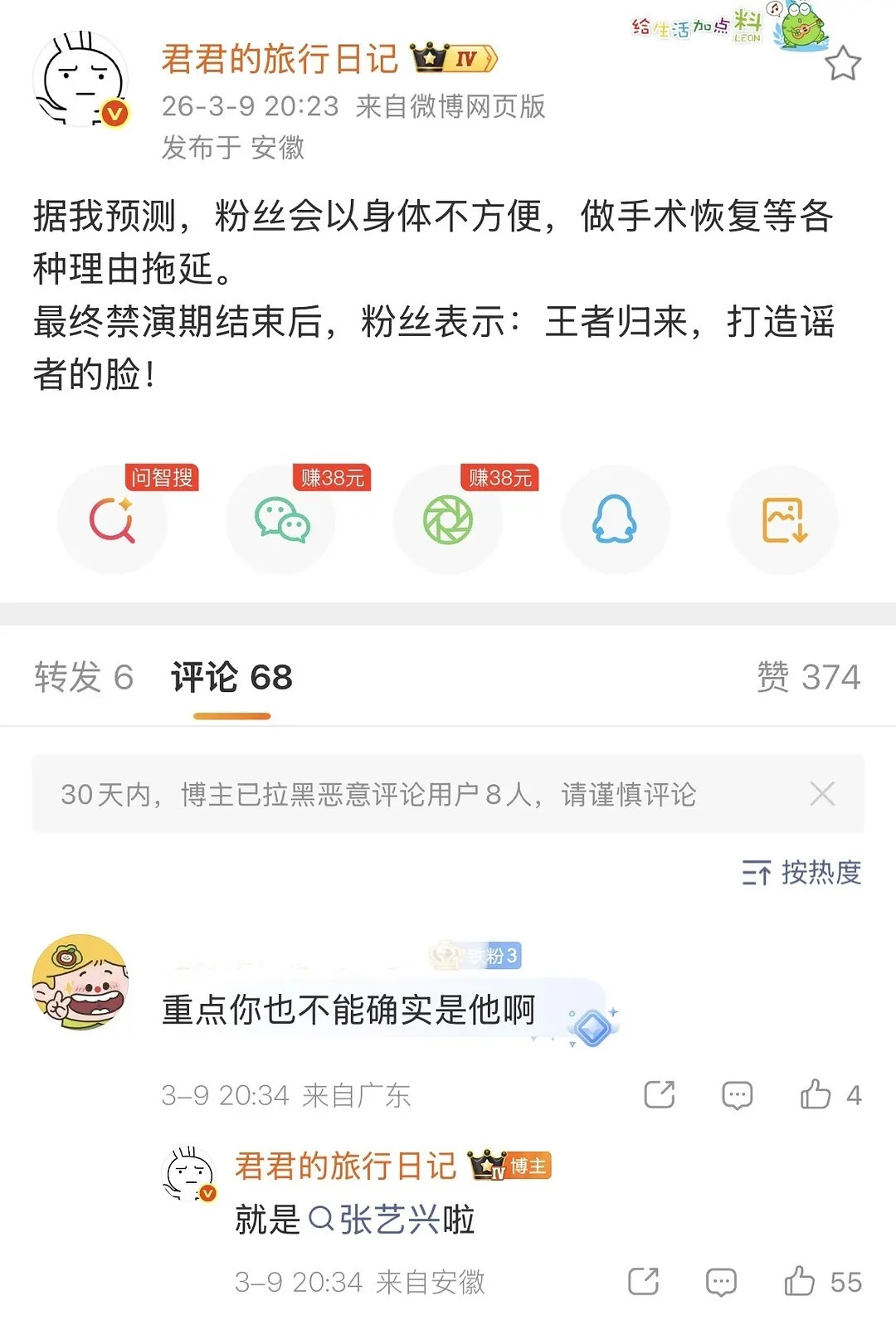Share to WeChat Moments via the green icon
The image size is (896, 1320).
(448, 519)
